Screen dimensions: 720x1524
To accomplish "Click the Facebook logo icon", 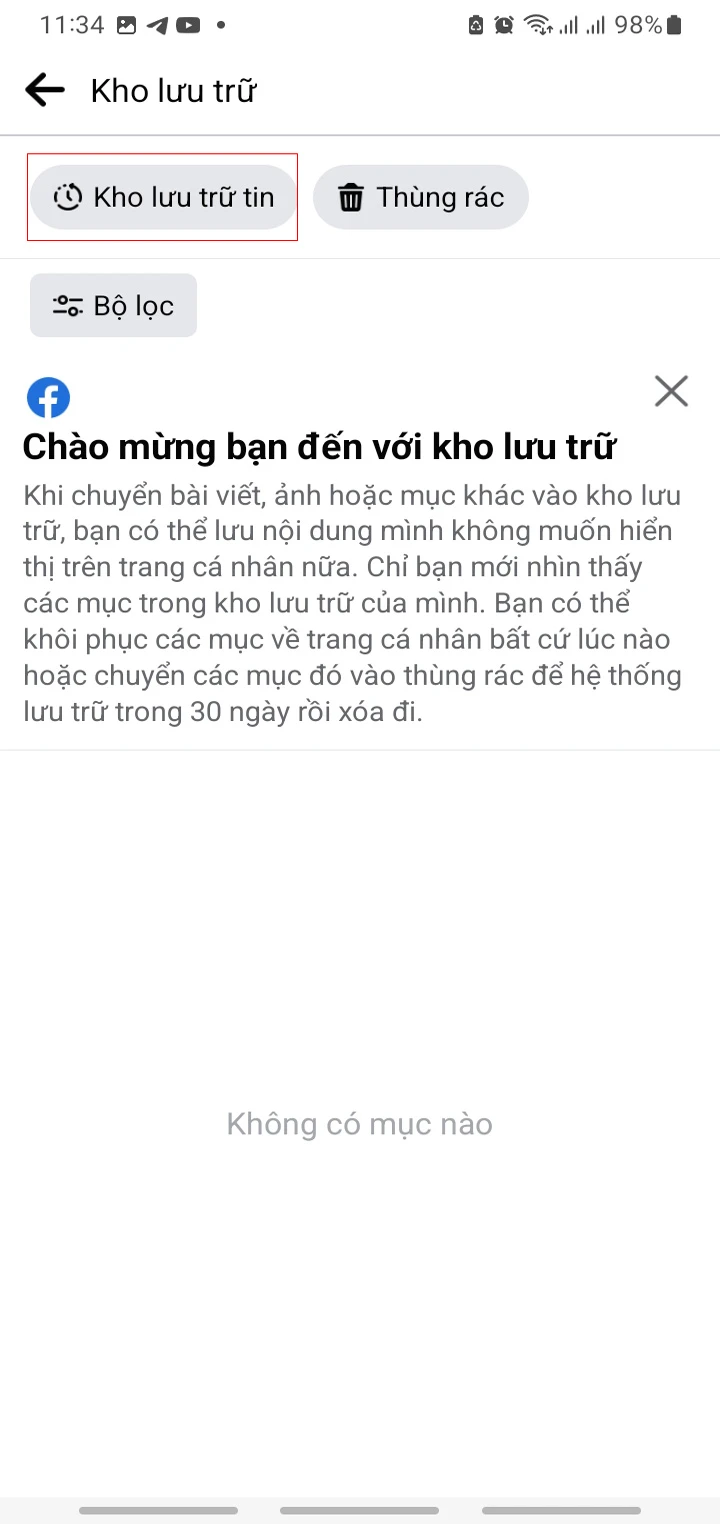I will coord(47,397).
